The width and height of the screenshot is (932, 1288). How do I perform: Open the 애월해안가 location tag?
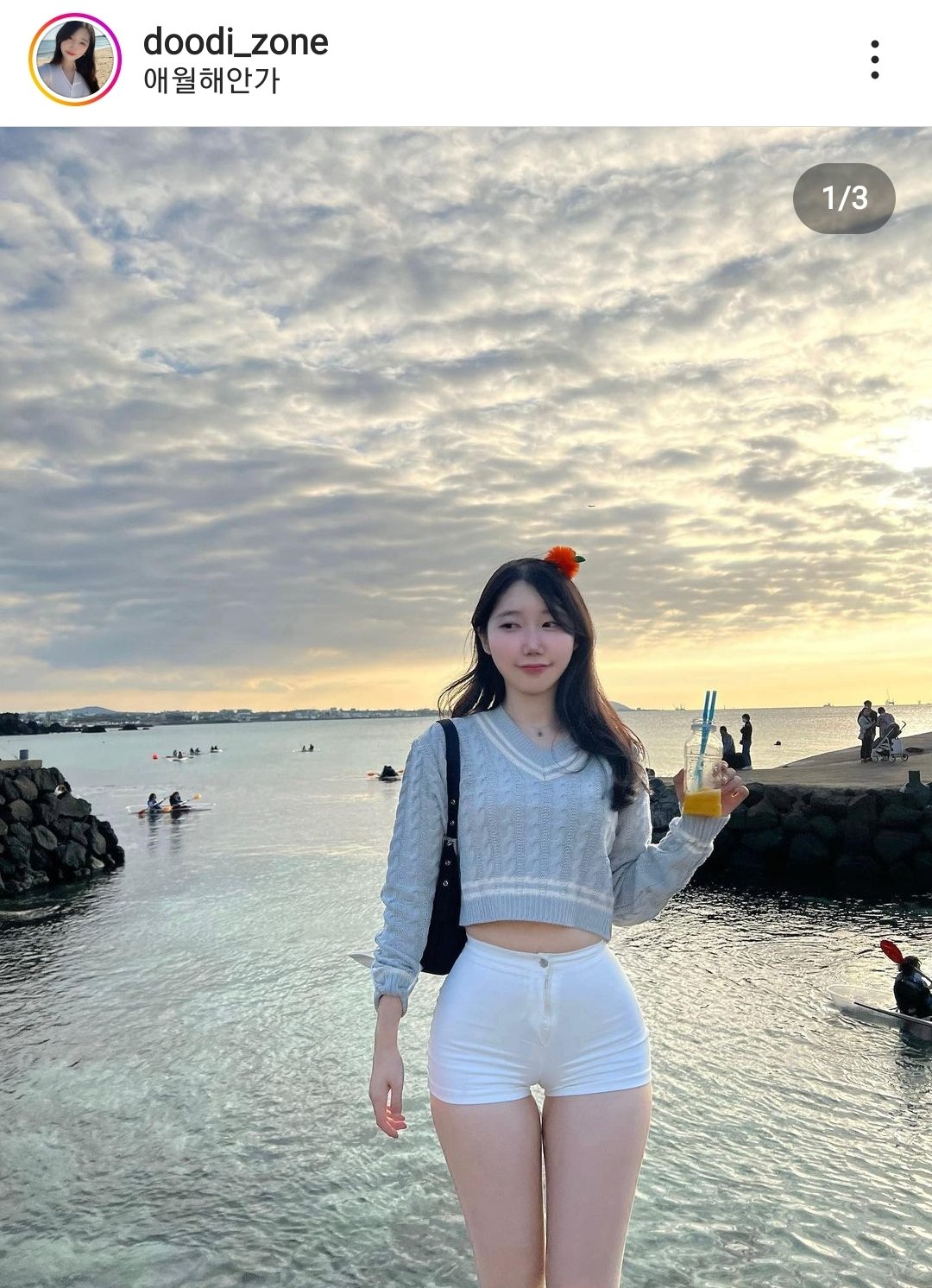tap(211, 81)
